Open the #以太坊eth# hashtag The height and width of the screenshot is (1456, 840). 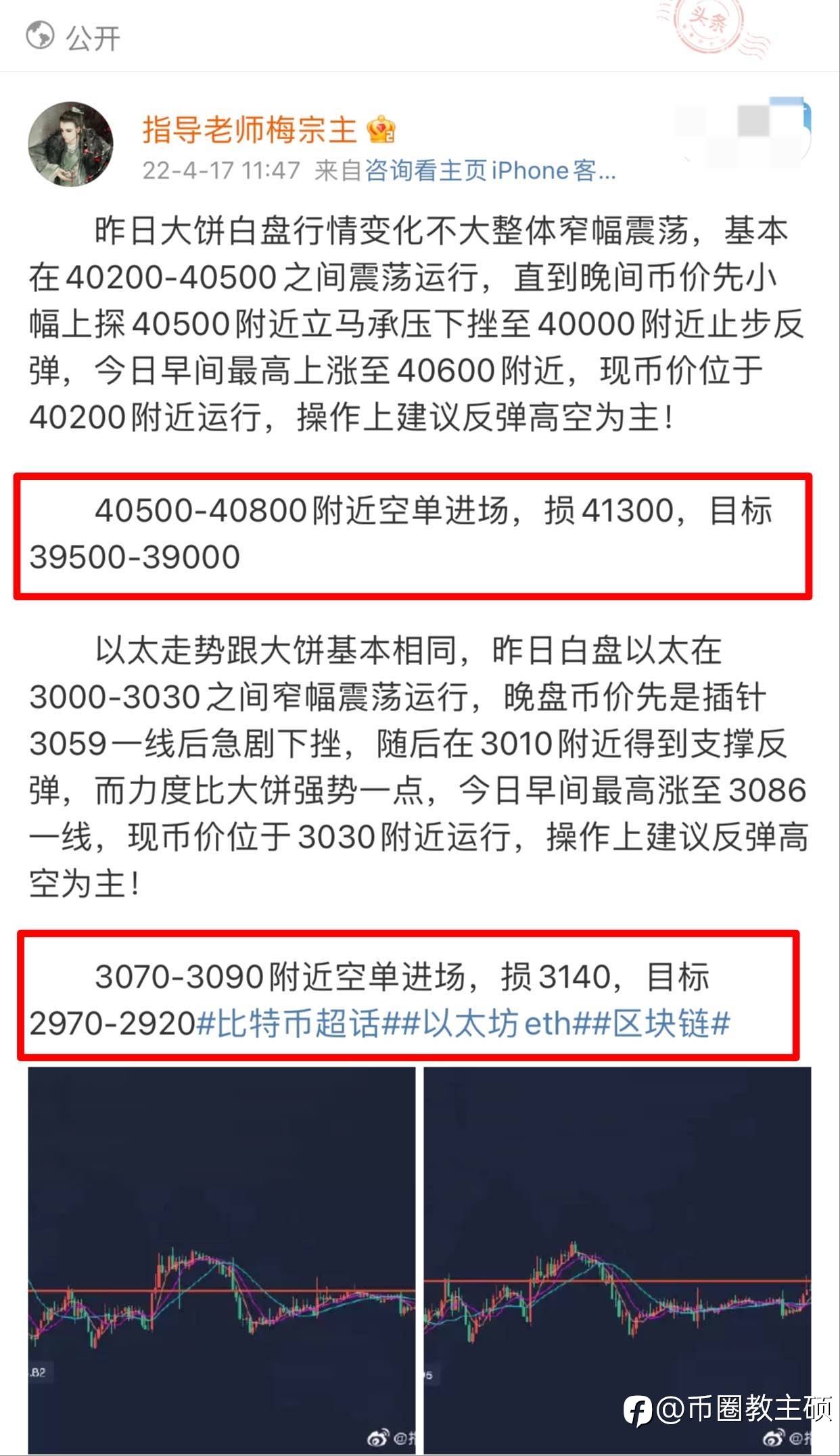point(496,1023)
